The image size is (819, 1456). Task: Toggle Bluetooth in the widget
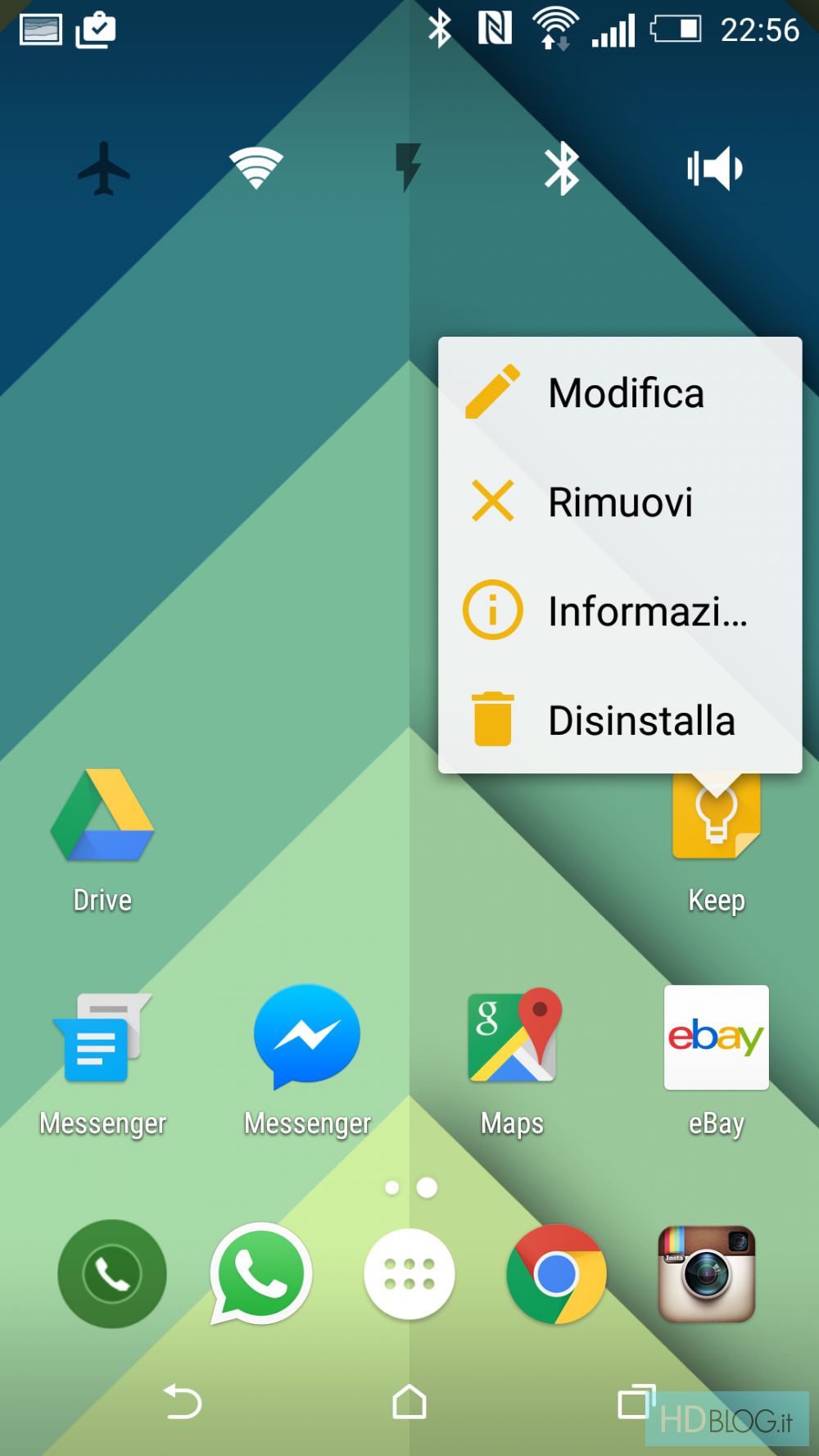coord(562,169)
